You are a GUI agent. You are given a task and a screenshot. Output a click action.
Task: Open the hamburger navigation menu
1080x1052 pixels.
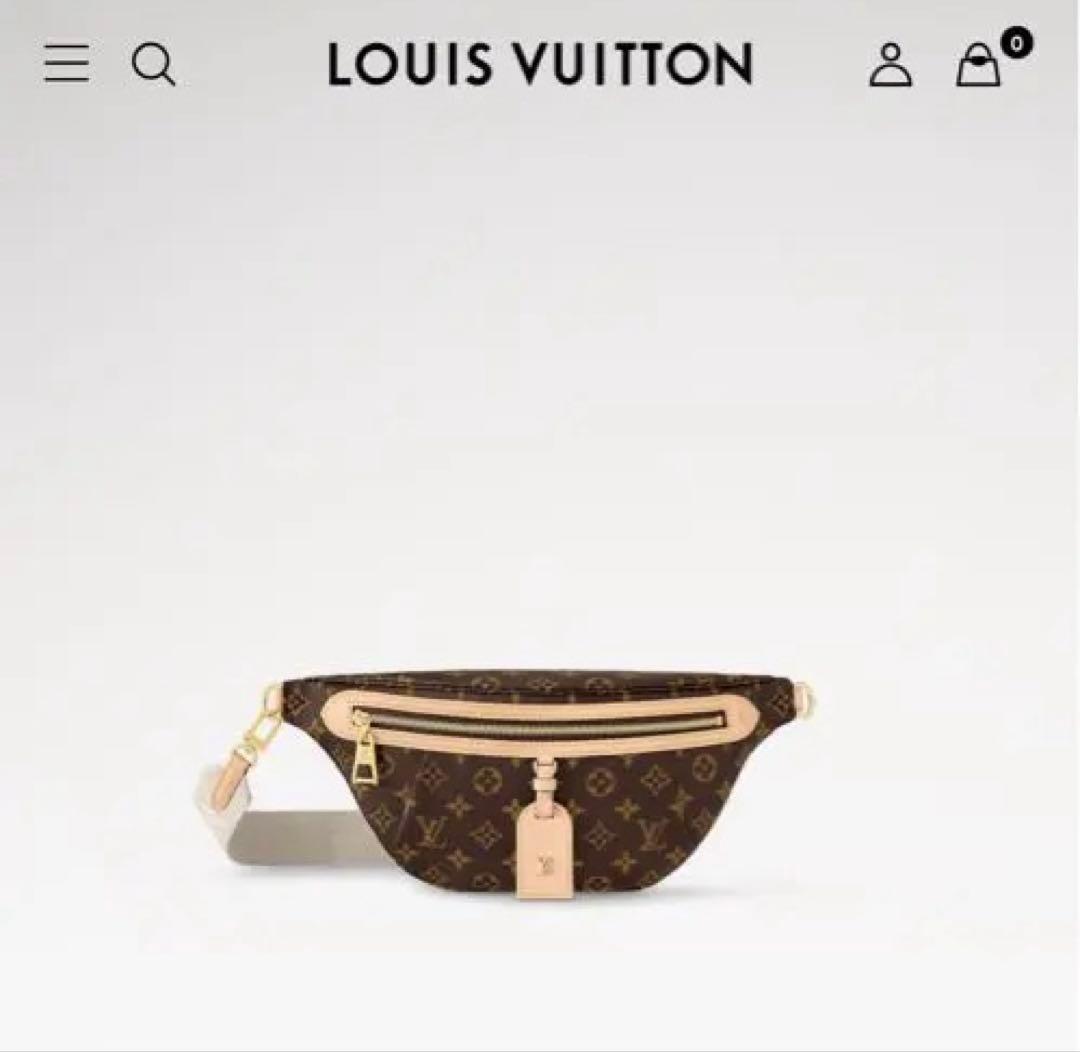67,63
